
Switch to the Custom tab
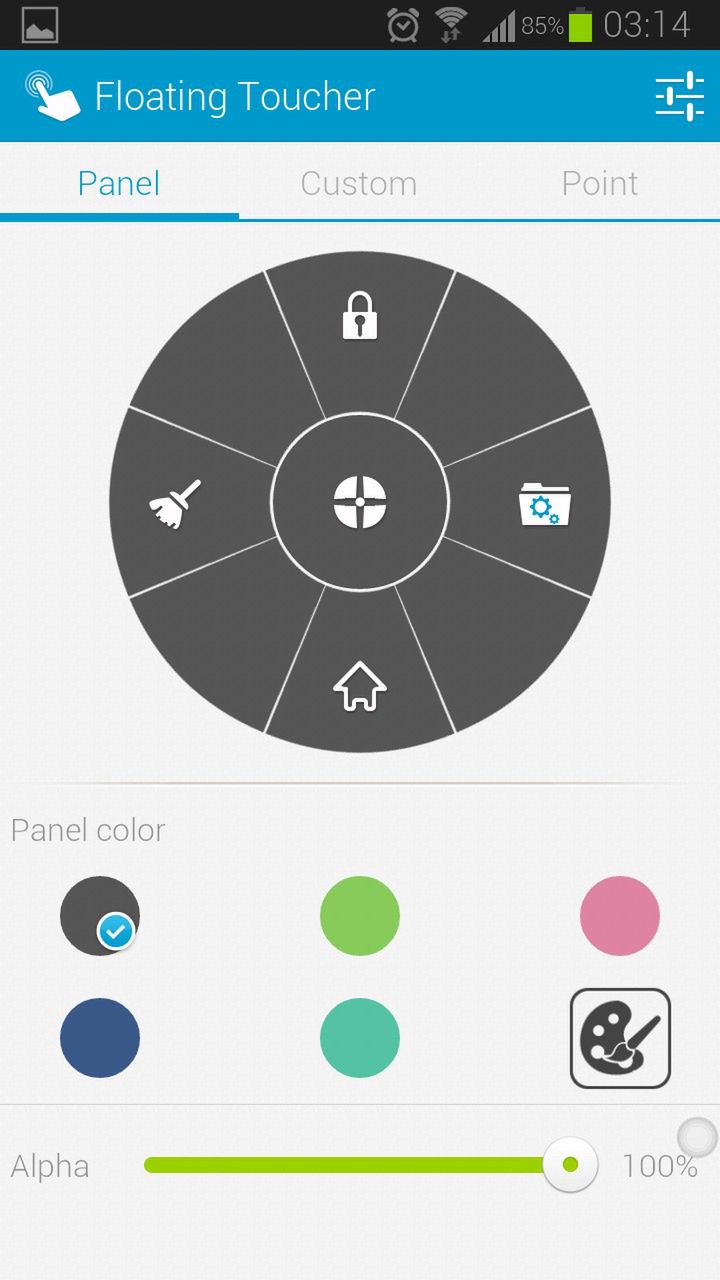359,183
